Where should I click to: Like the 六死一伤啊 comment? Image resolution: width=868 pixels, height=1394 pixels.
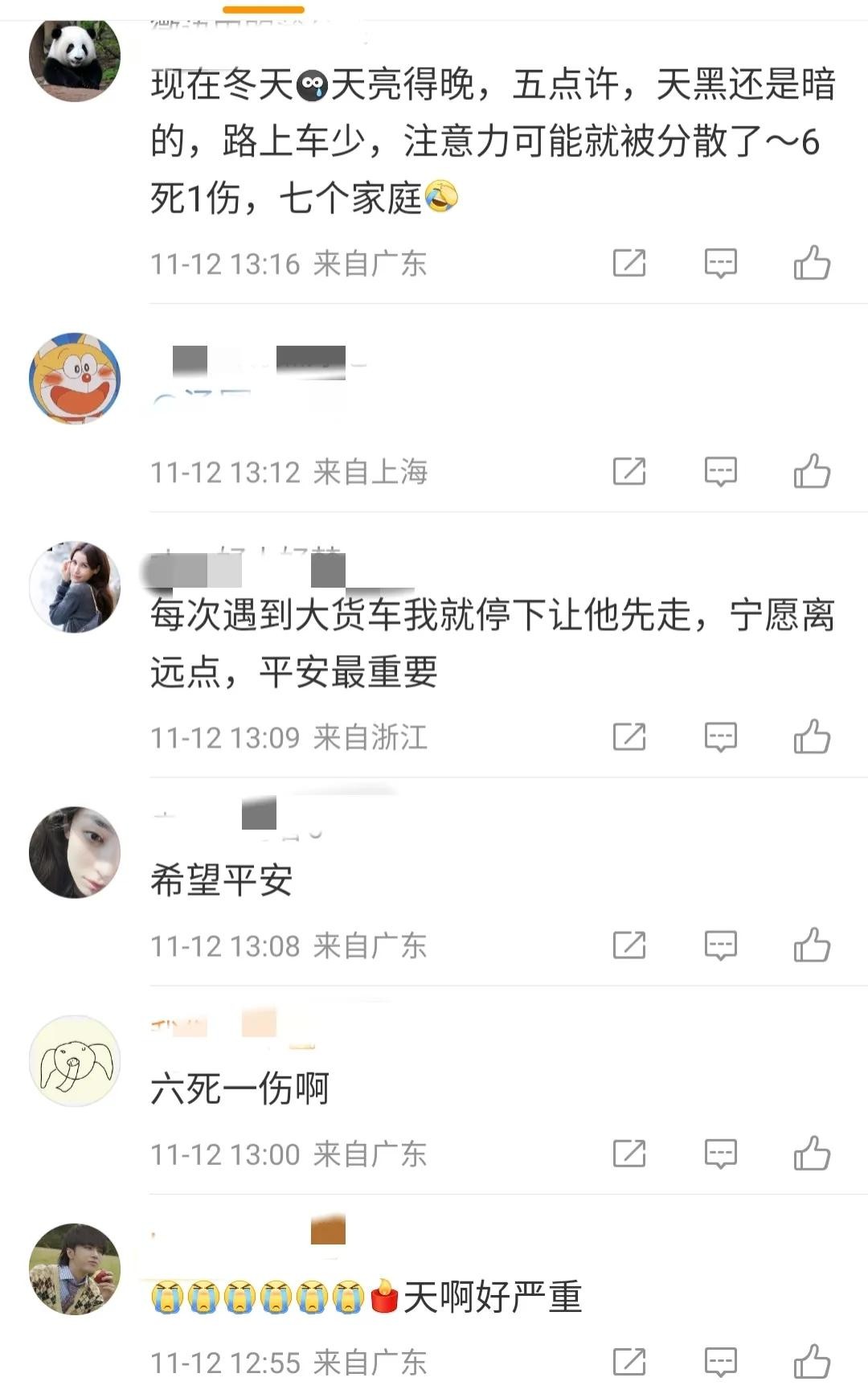click(x=812, y=1154)
